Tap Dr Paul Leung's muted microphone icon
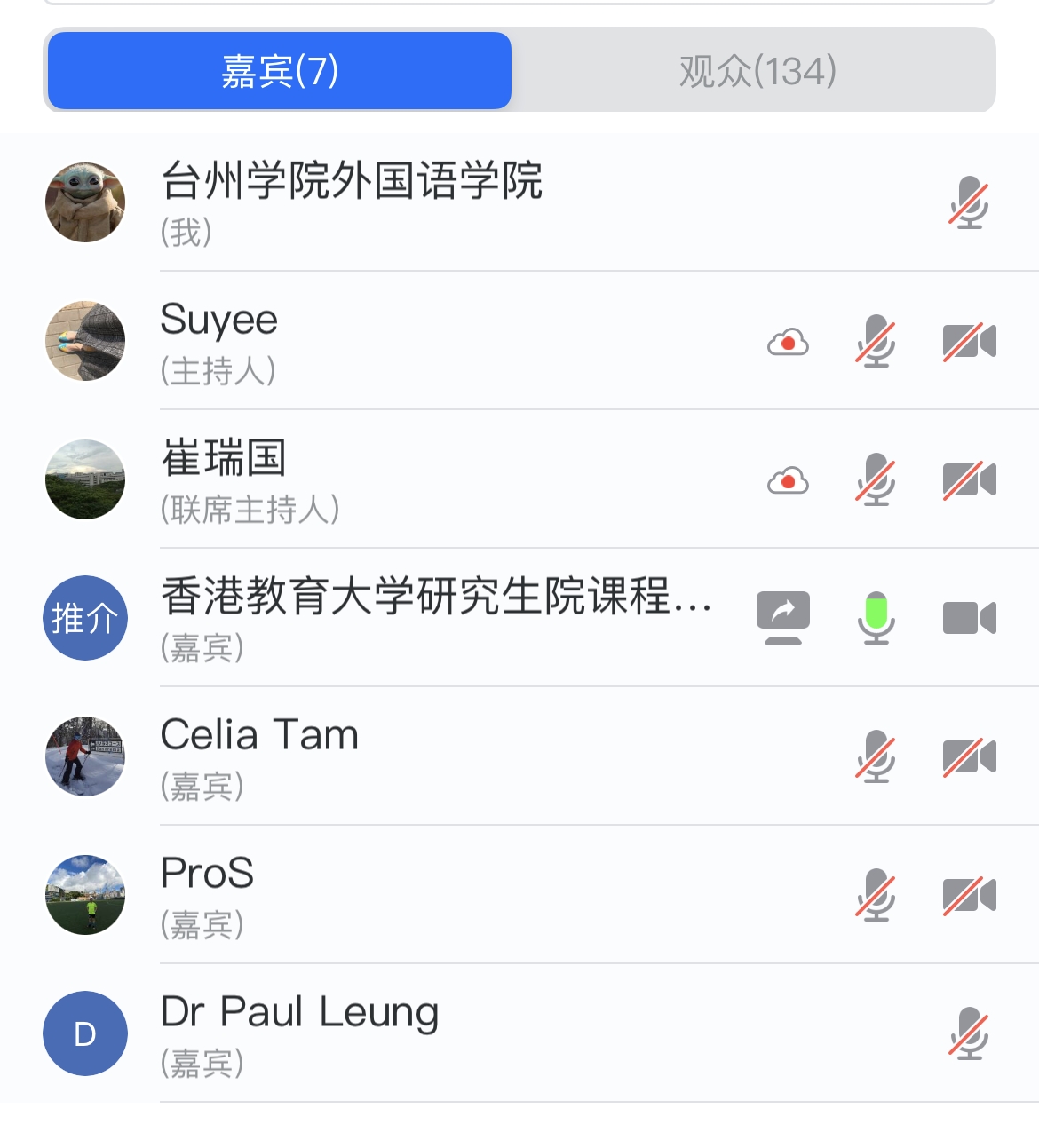The image size is (1039, 1148). coord(968,1033)
